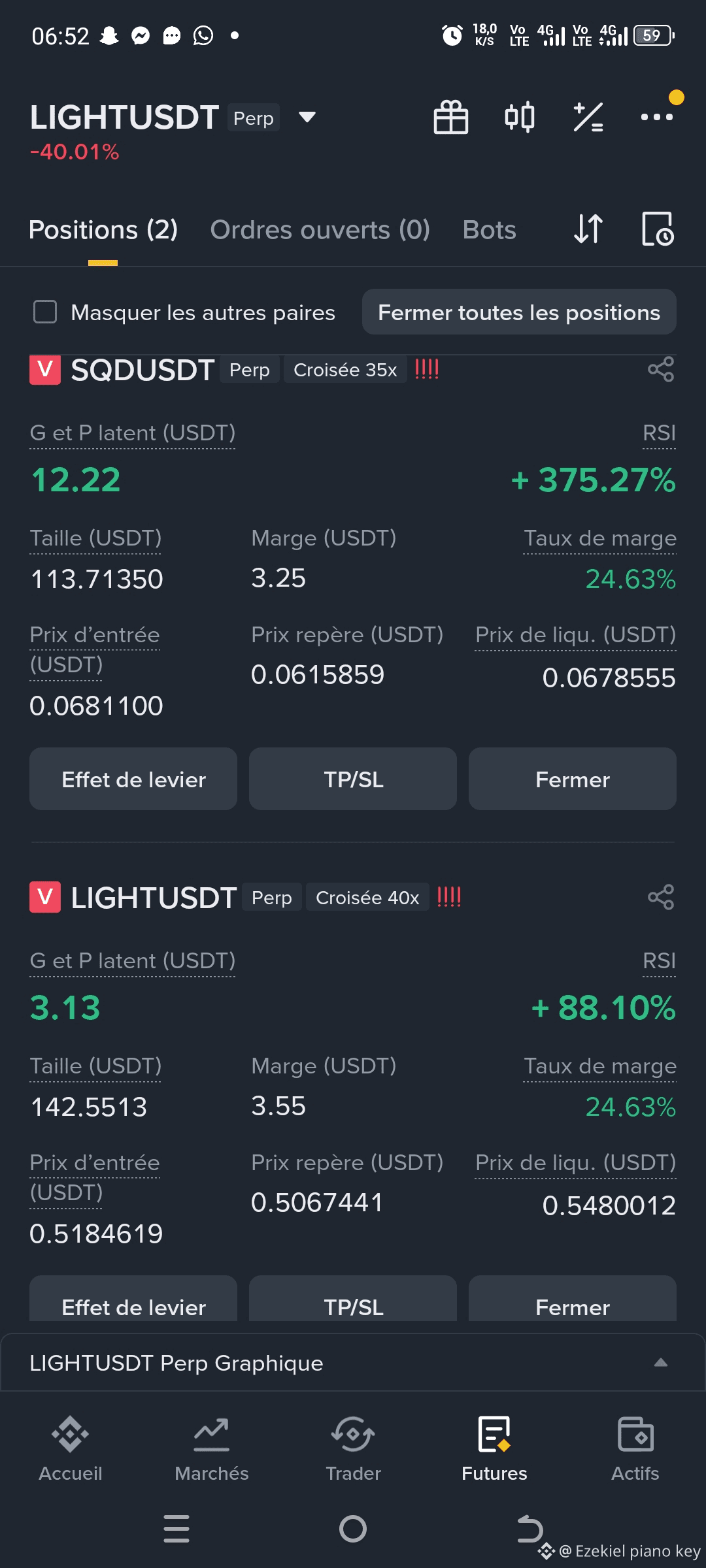Switch to Ordres ouverts tab
Image resolution: width=706 pixels, height=1568 pixels.
coord(320,230)
